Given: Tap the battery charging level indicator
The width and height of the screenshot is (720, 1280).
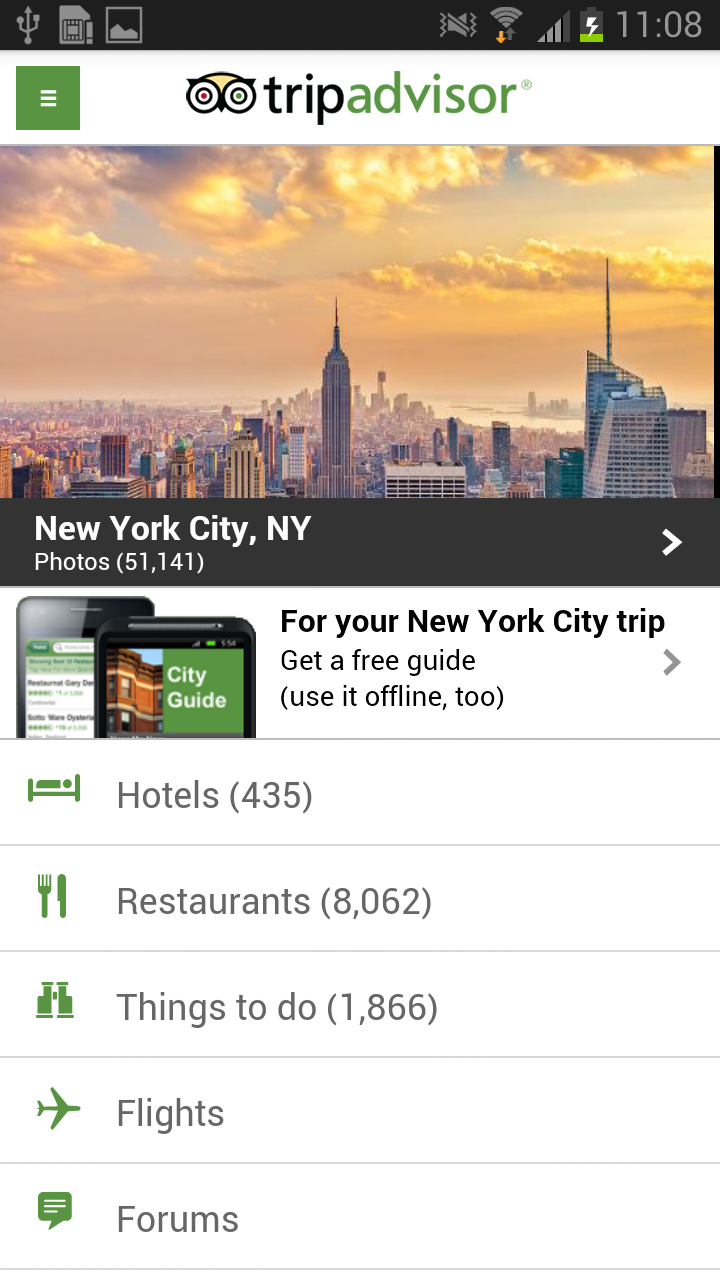Looking at the screenshot, I should point(594,24).
